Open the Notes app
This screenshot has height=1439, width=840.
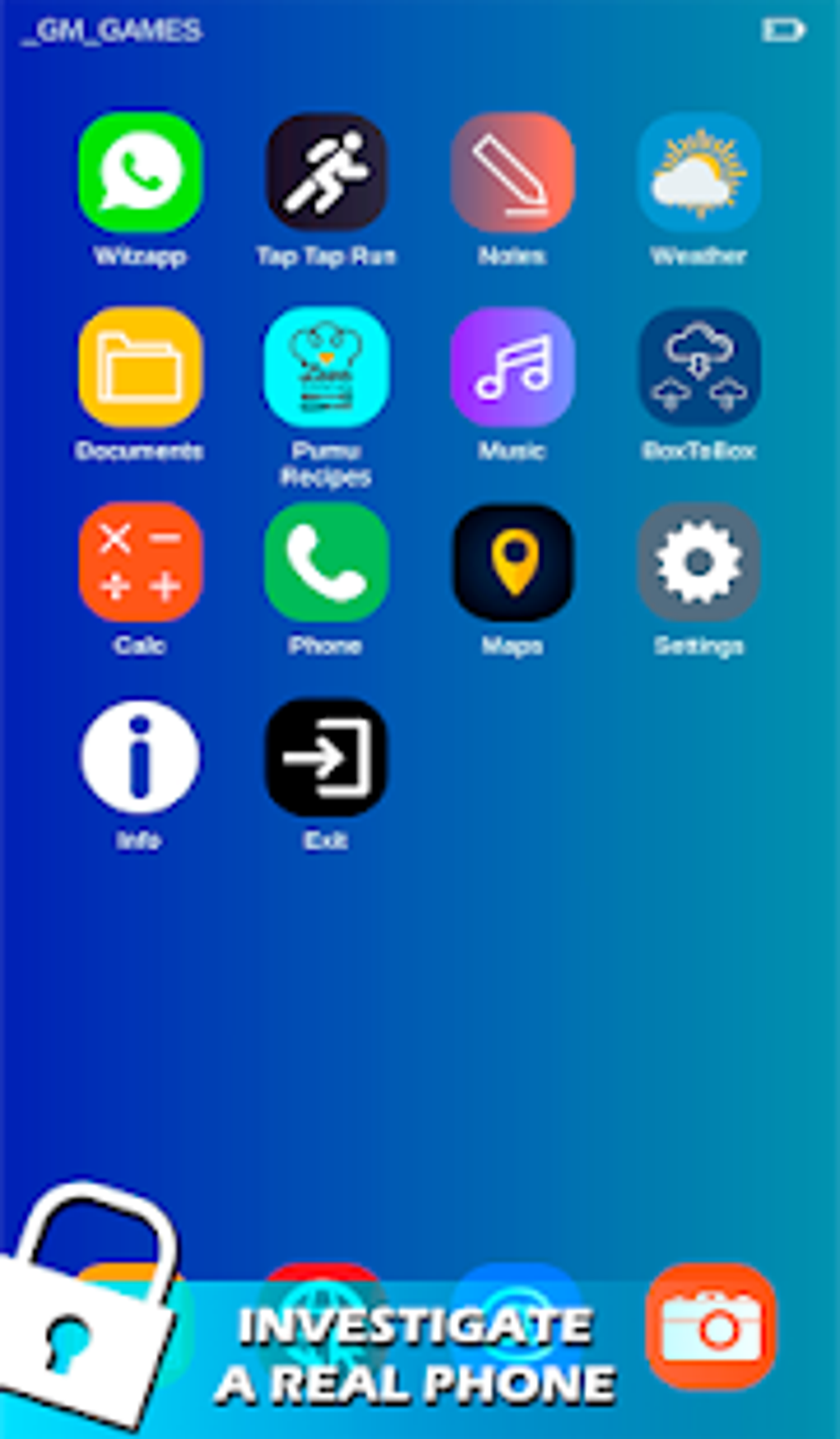point(512,173)
